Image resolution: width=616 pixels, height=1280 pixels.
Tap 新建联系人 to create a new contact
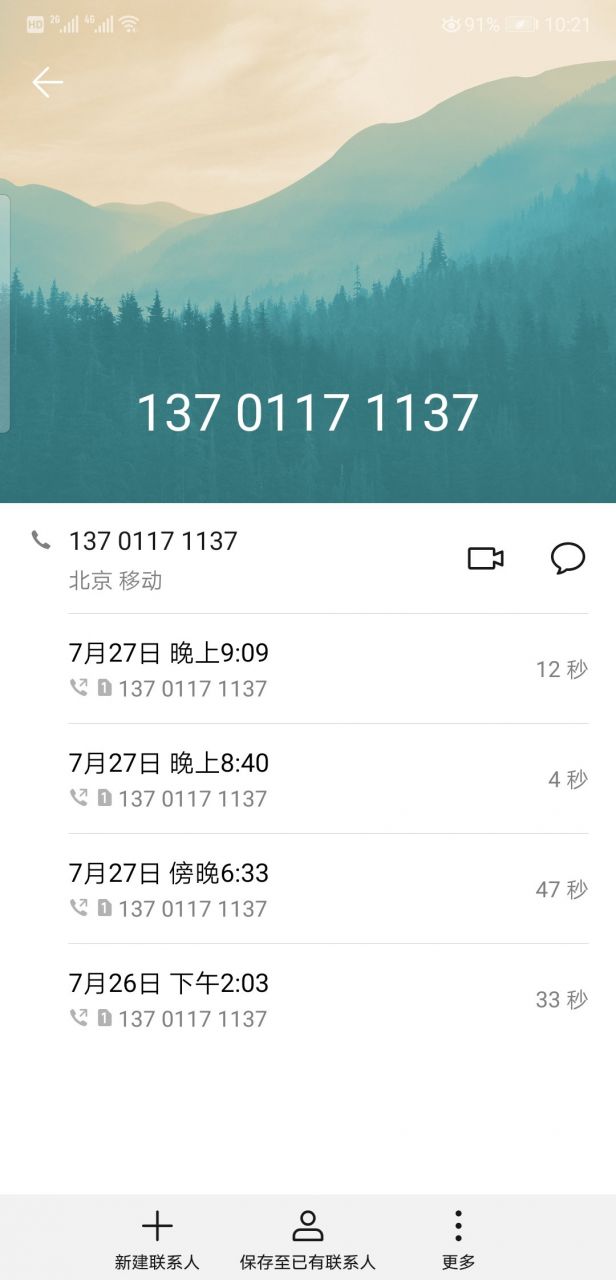point(157,1239)
